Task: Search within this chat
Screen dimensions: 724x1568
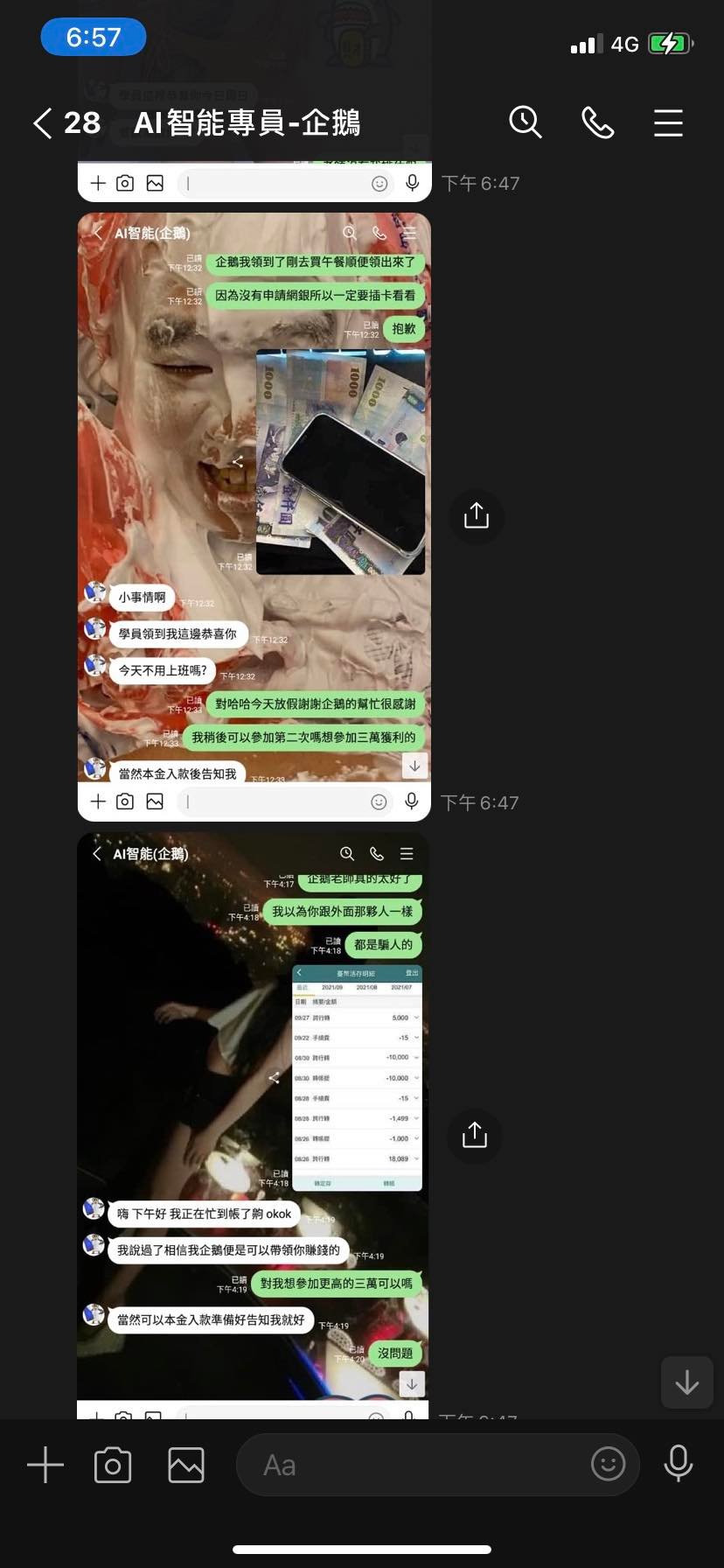Action: (526, 123)
